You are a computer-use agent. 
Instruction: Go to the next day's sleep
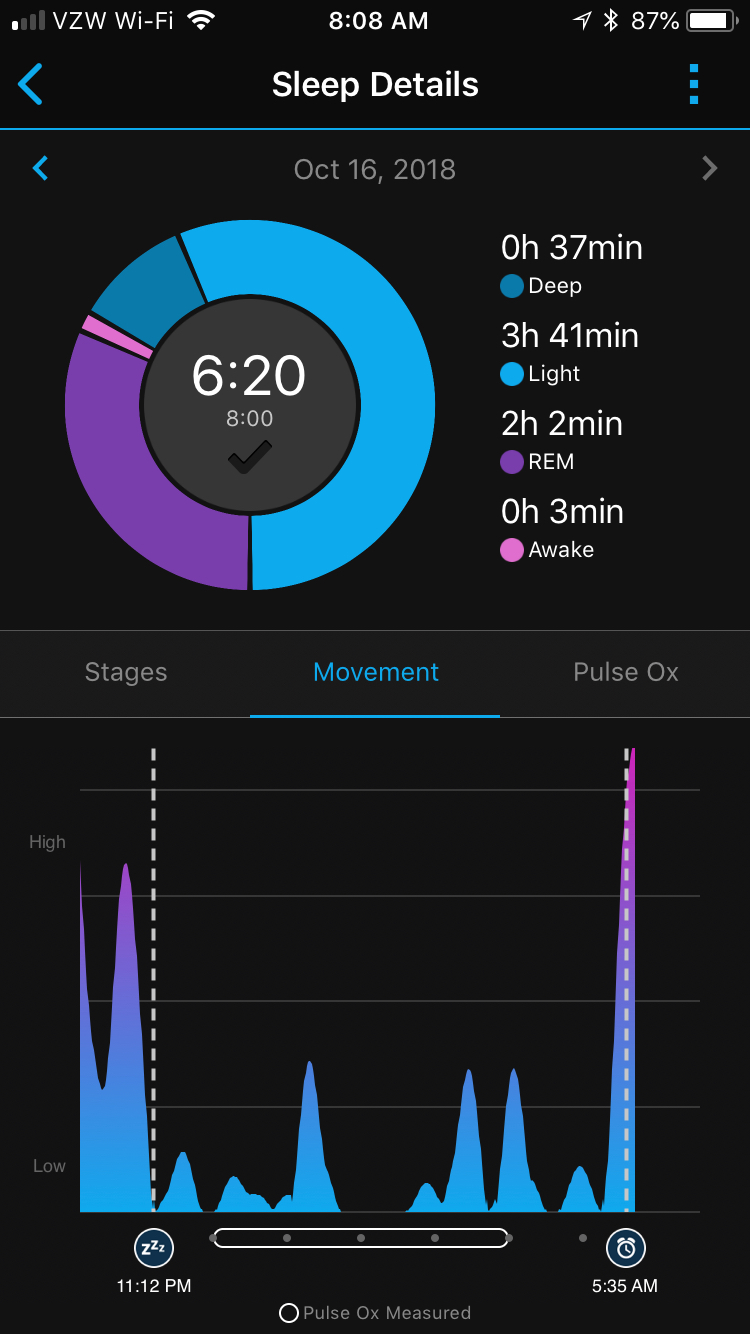[x=710, y=168]
